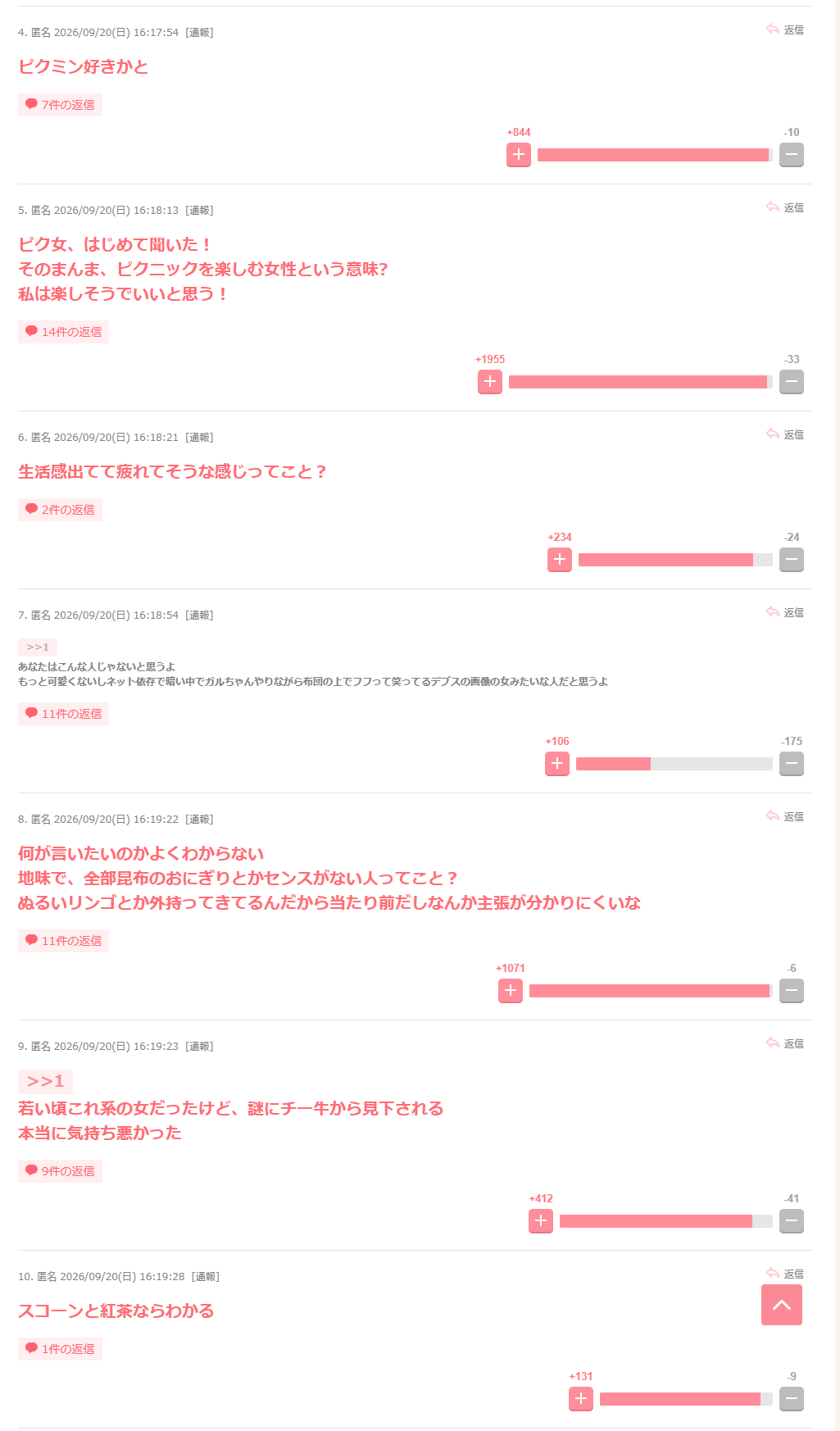Open the 2件の返信 replies under comment 6
The height and width of the screenshot is (1431, 840).
coord(60,510)
